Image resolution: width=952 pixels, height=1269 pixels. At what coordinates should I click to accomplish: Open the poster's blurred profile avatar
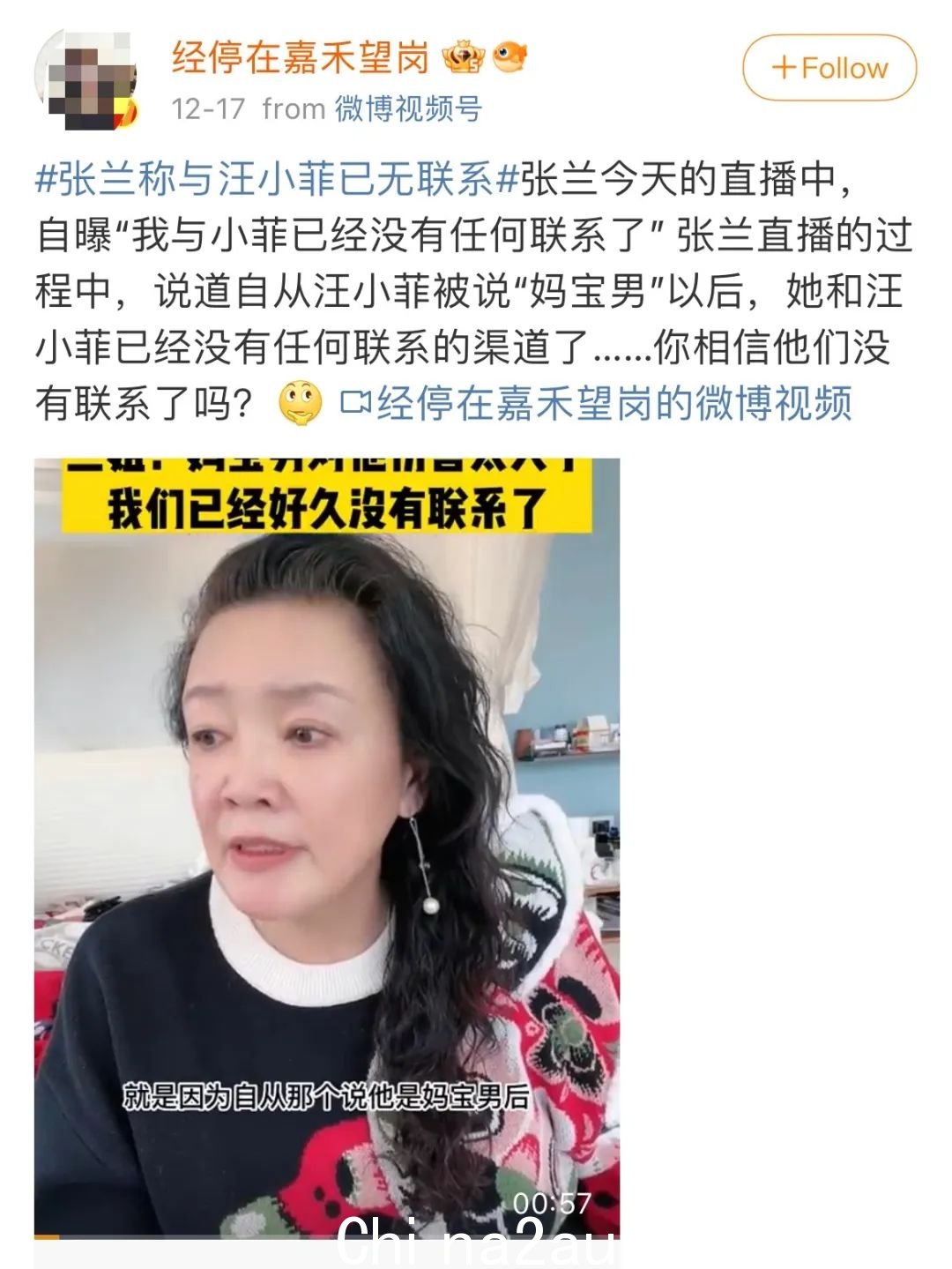[x=86, y=80]
